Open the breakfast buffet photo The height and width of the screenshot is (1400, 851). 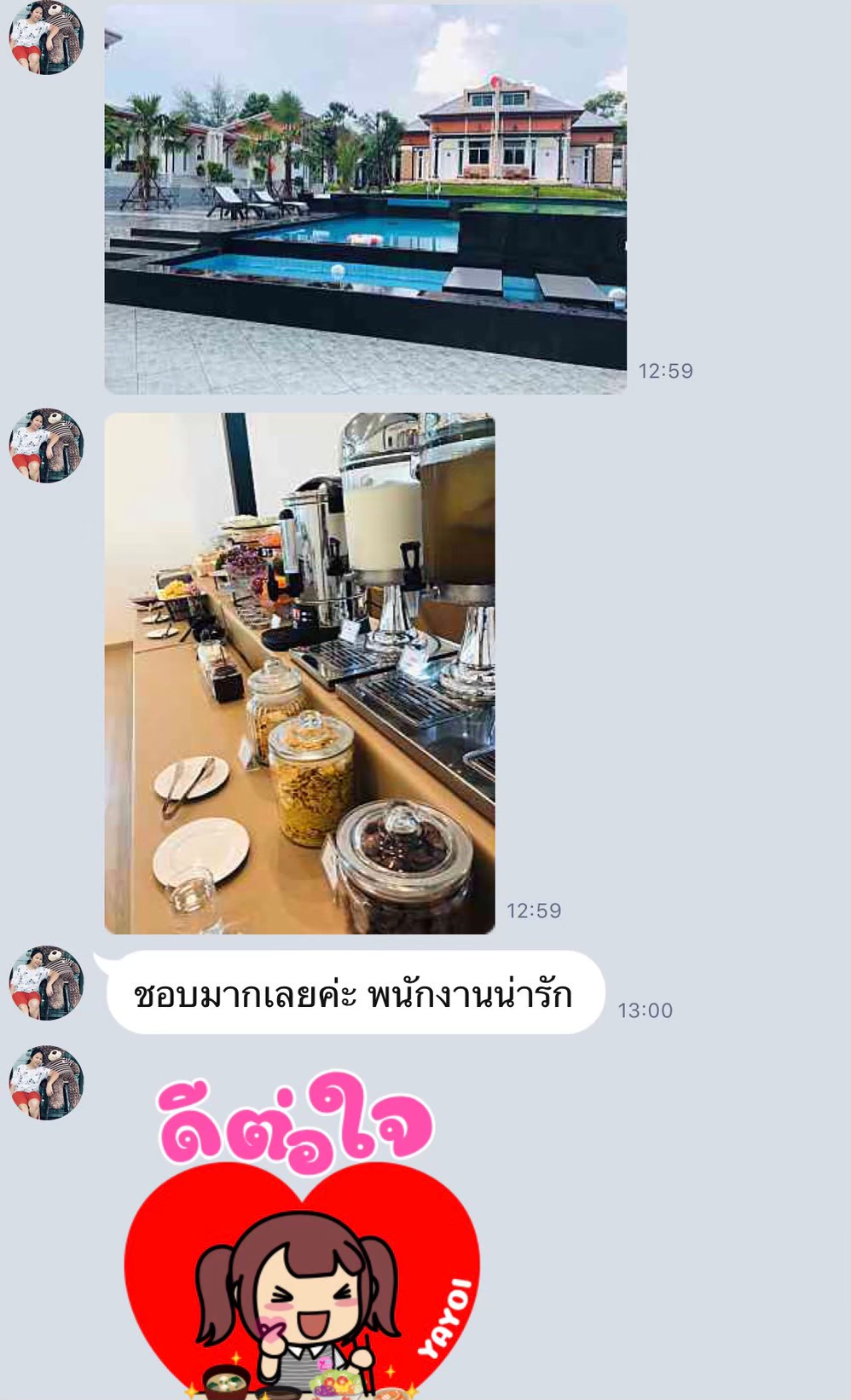[300, 674]
